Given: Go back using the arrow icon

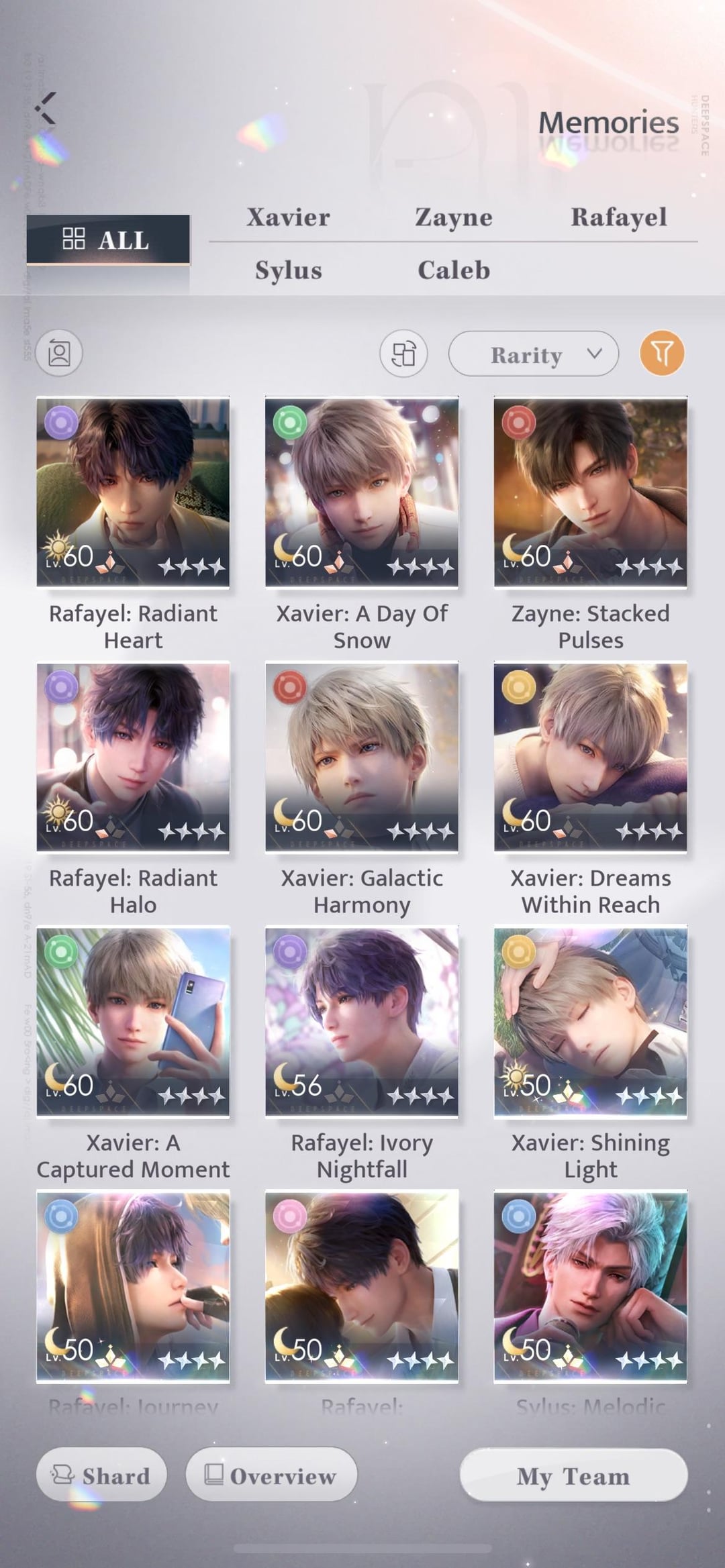Looking at the screenshot, I should click(x=45, y=109).
